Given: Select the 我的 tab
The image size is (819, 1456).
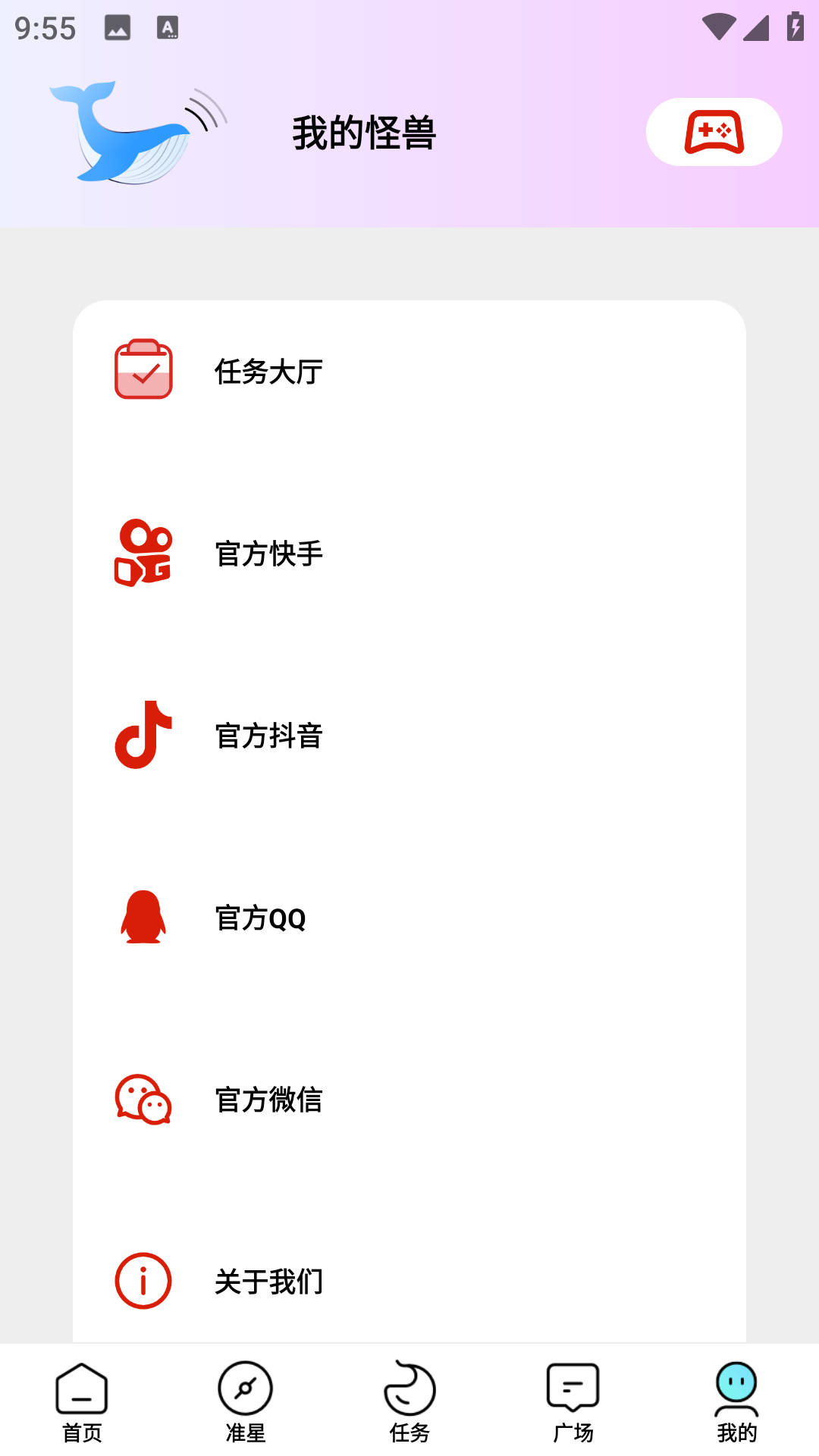Looking at the screenshot, I should coord(736,1401).
